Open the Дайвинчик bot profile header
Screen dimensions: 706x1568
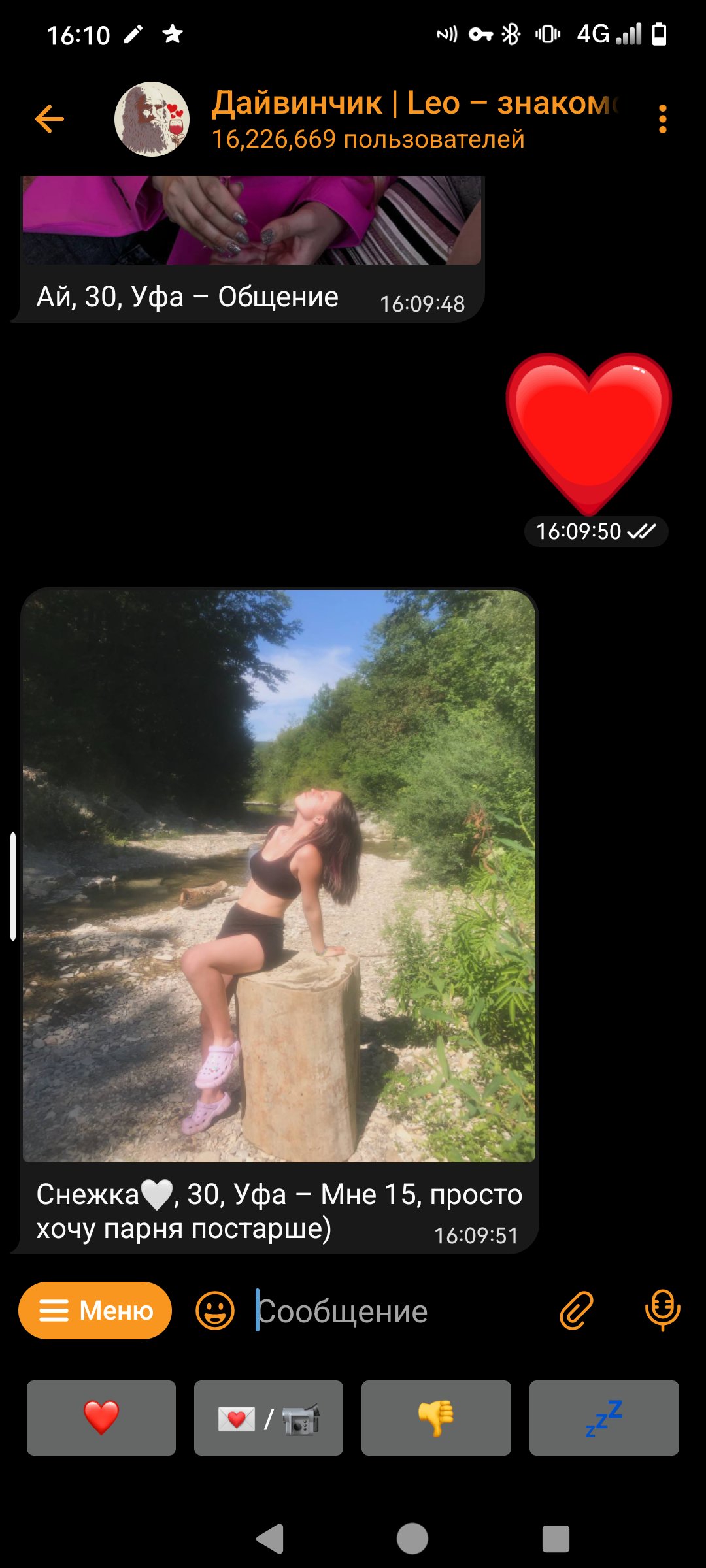coord(366,120)
